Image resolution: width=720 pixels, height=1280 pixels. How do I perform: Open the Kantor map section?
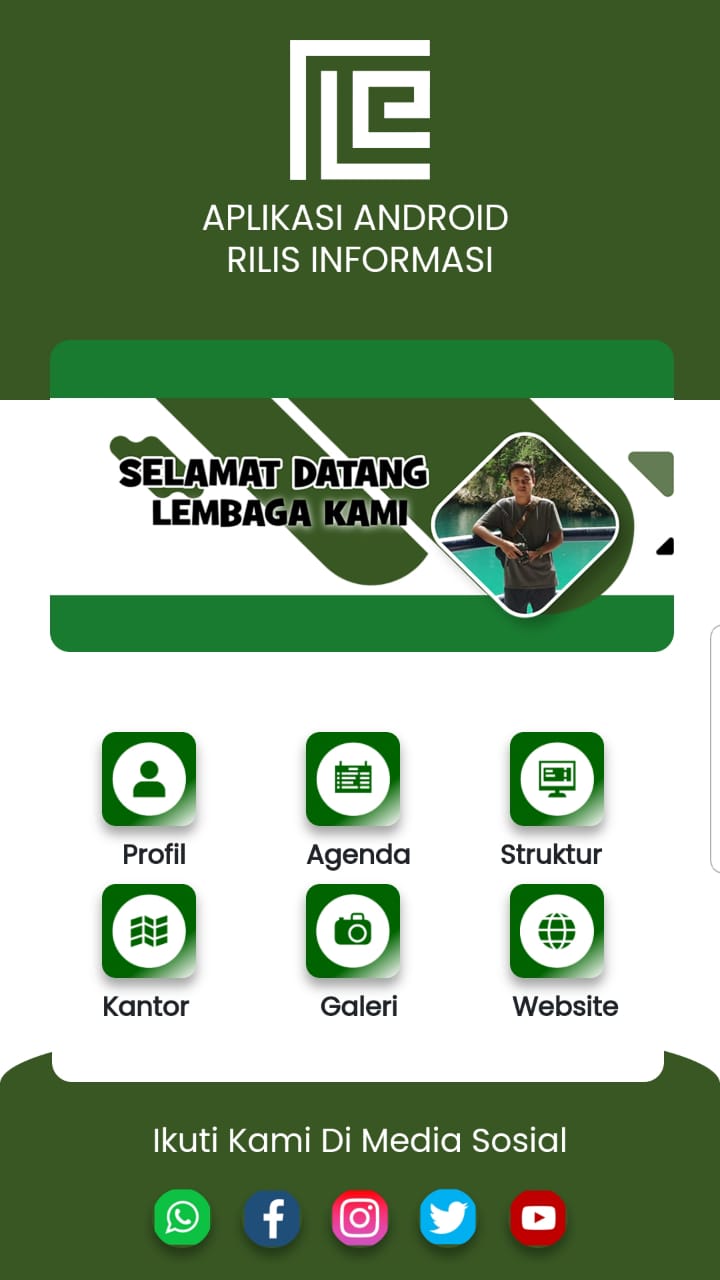click(x=149, y=931)
